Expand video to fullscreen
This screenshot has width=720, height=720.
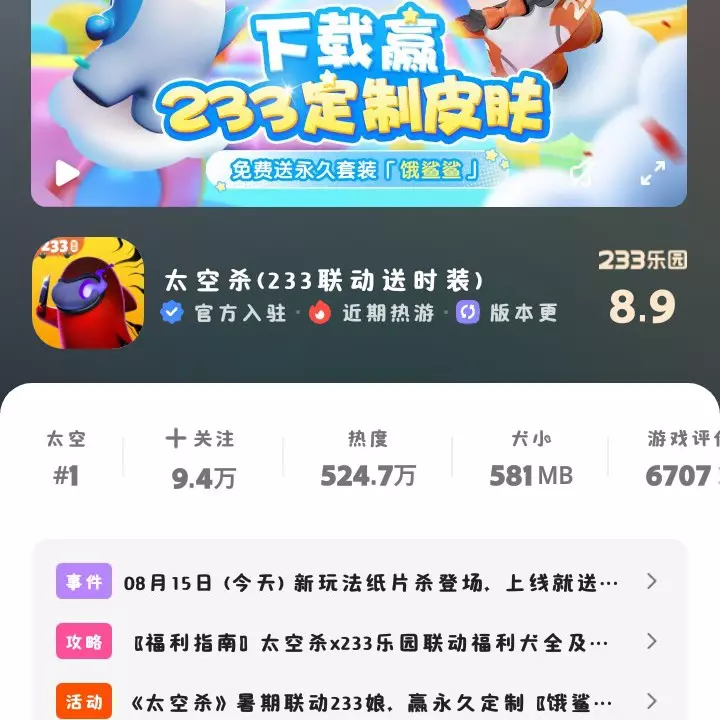click(x=652, y=173)
